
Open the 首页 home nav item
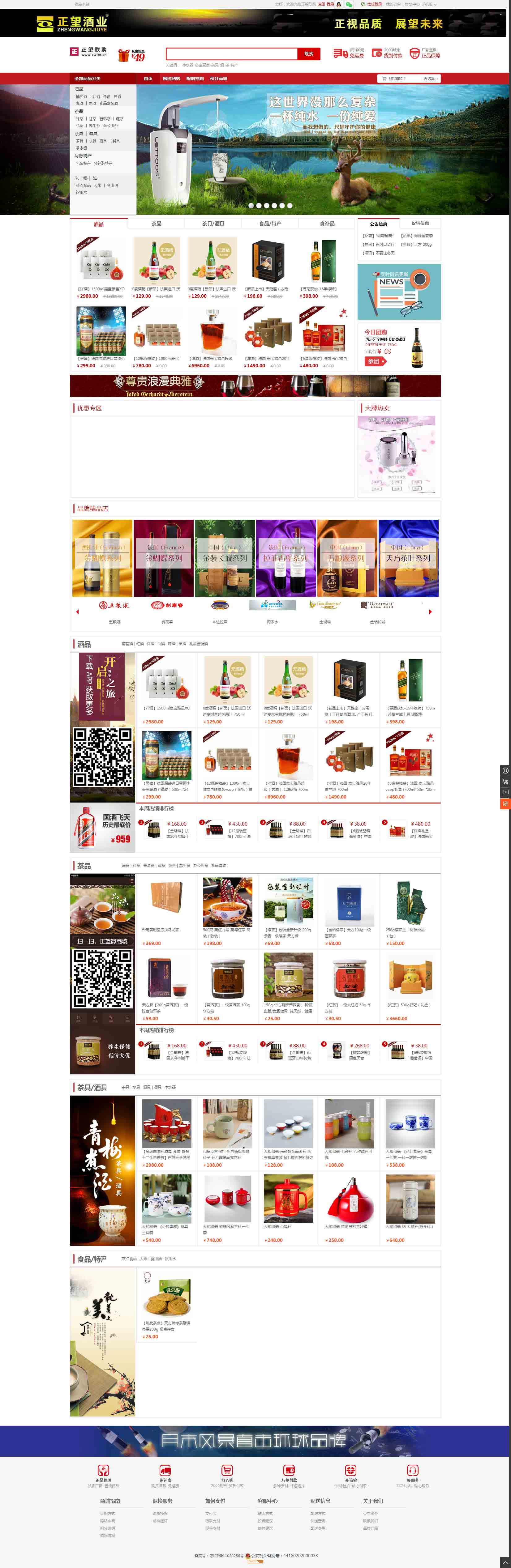[148, 79]
